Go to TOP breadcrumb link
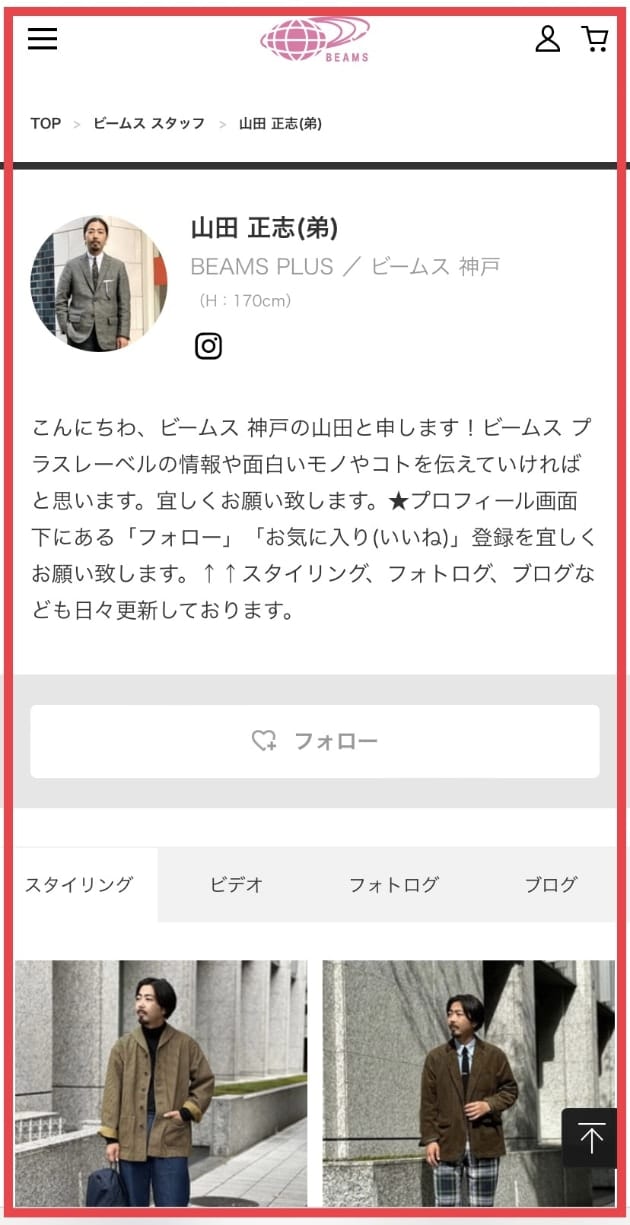Screen dimensions: 630x1225 [x=45, y=123]
